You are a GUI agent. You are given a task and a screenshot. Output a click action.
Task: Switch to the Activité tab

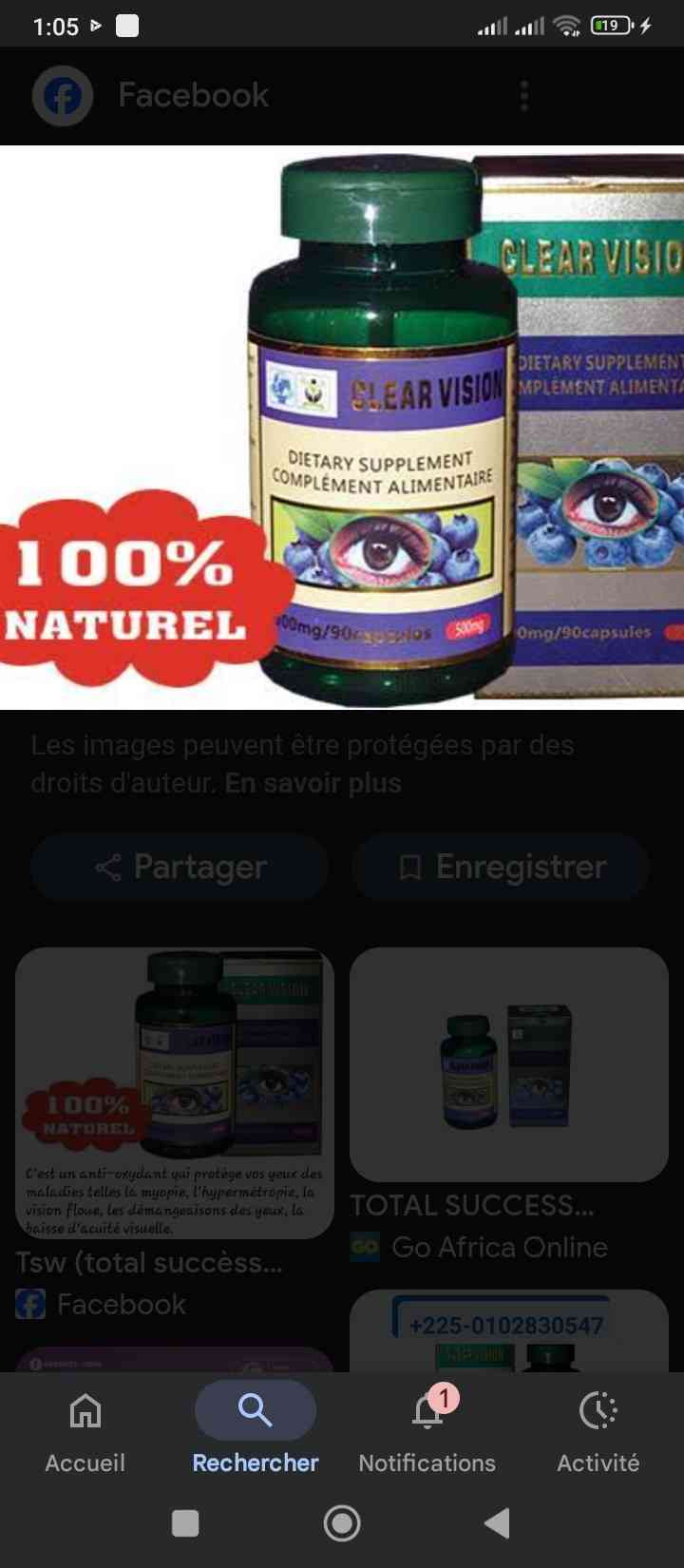pyautogui.click(x=598, y=1428)
